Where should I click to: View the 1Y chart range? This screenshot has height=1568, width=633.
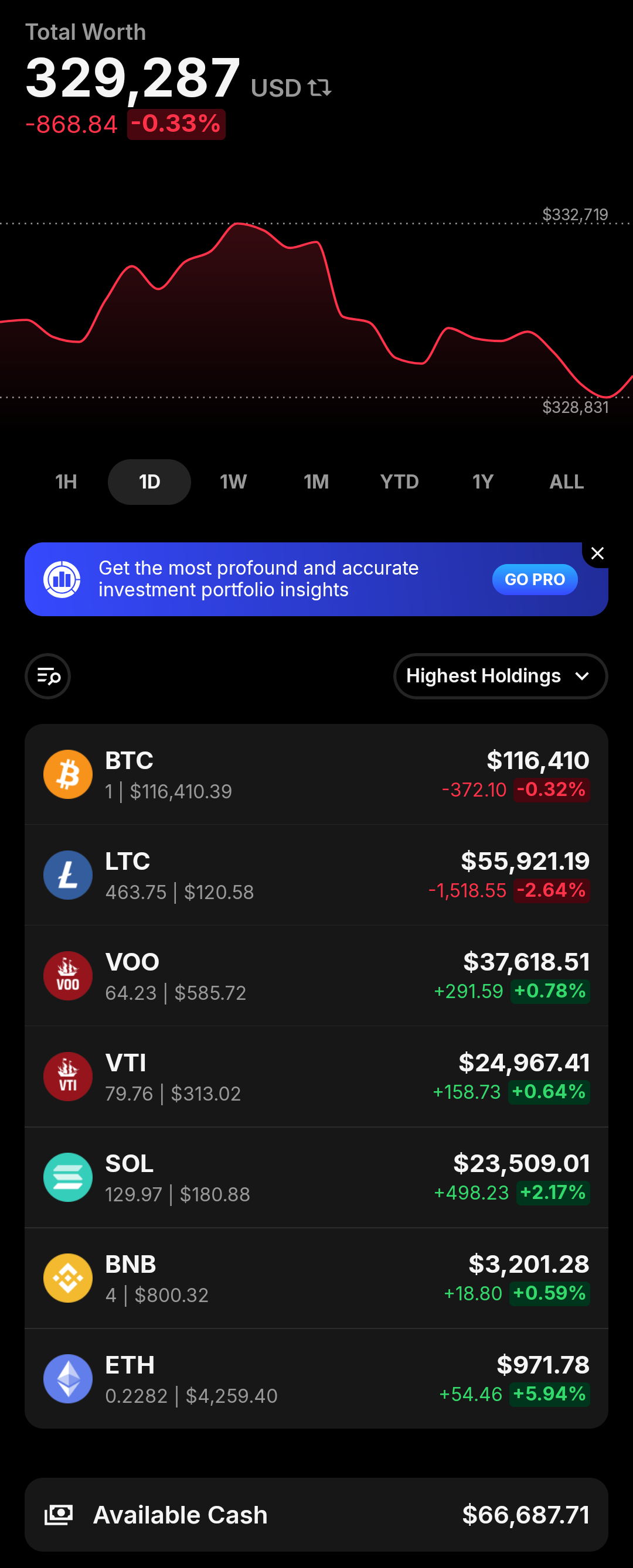(482, 482)
